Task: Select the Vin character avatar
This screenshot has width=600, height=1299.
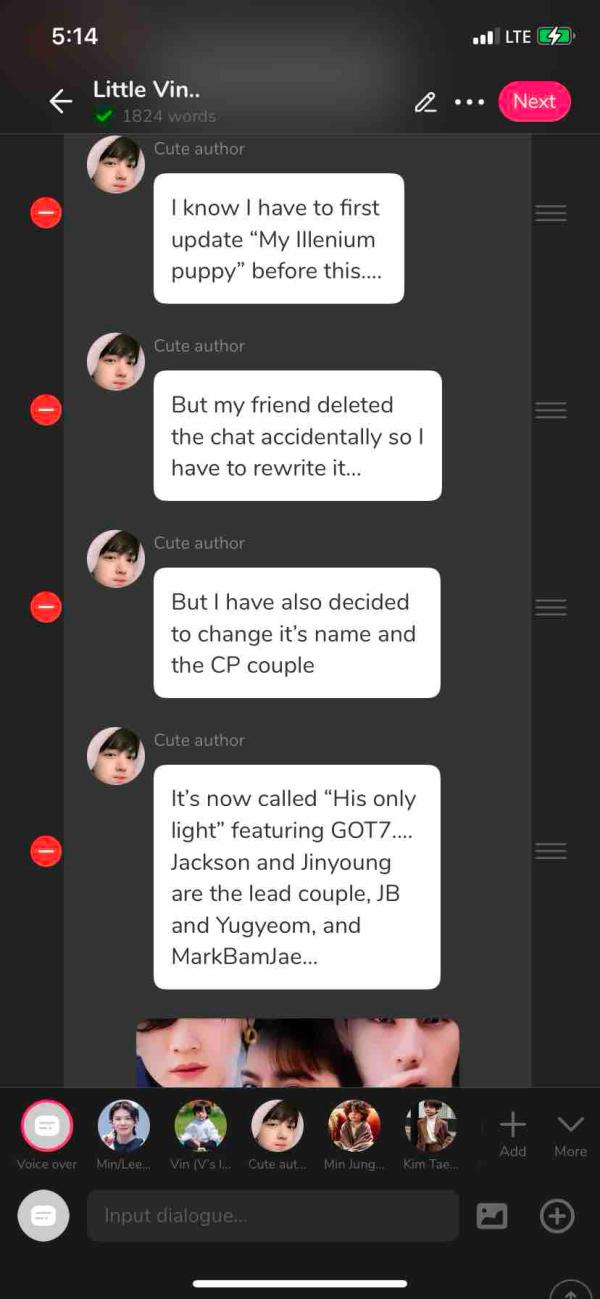Action: (x=200, y=1127)
